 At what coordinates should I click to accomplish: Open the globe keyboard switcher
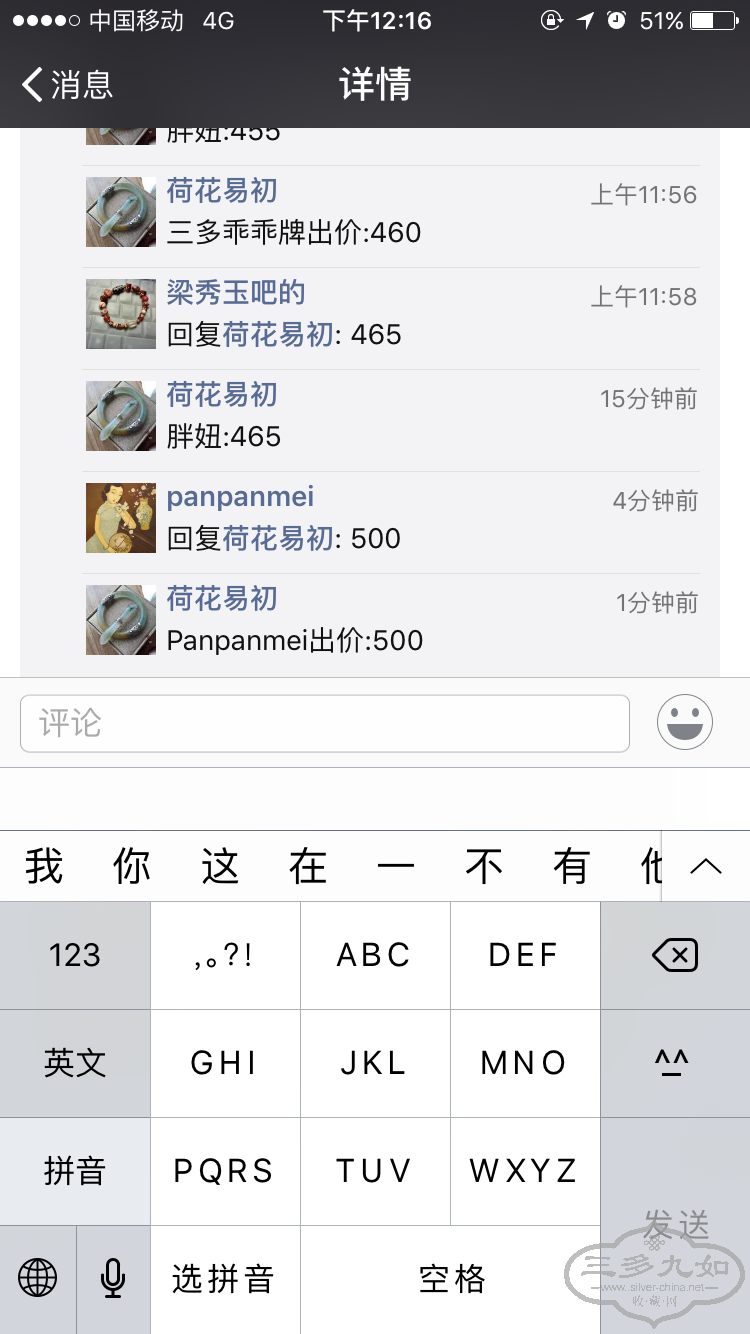pos(38,1279)
